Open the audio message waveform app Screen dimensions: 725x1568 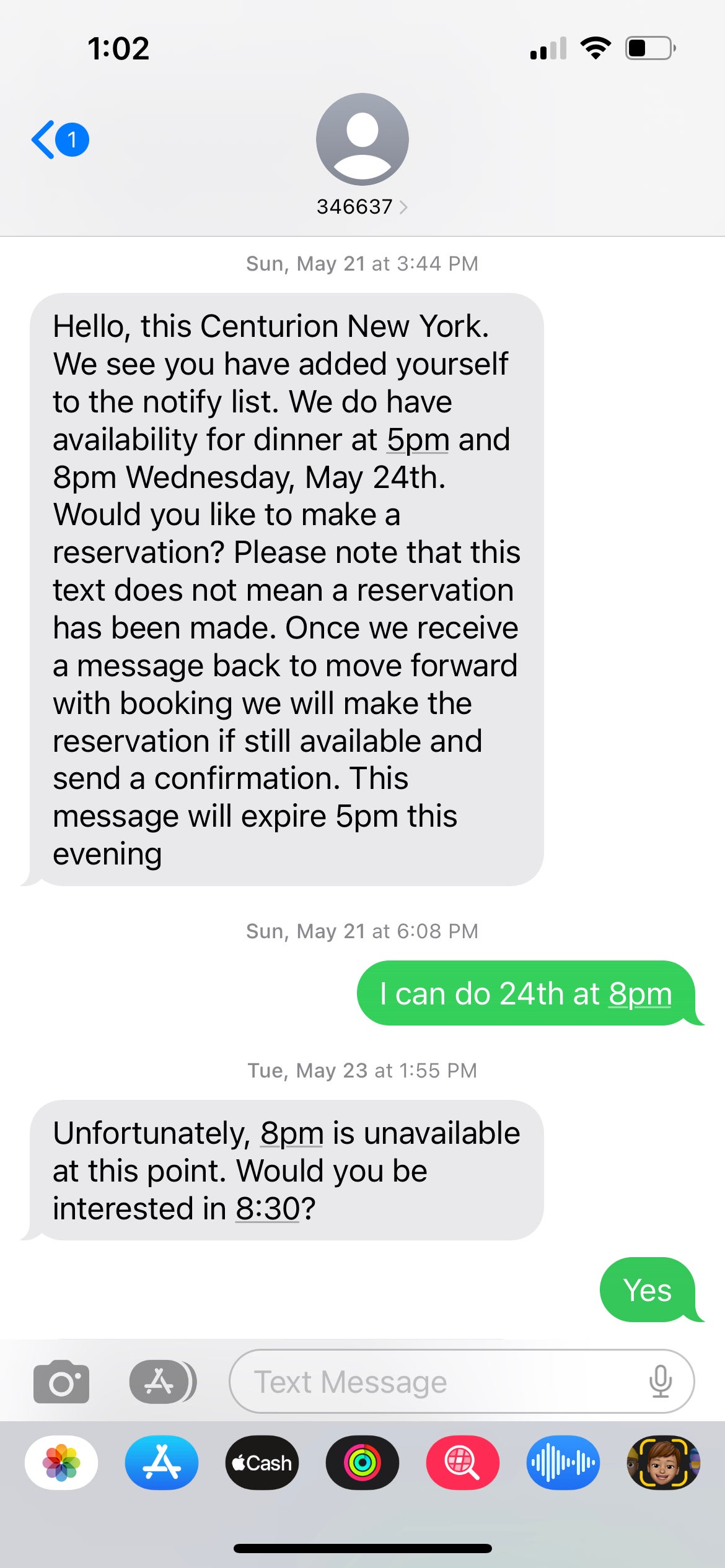[563, 1463]
